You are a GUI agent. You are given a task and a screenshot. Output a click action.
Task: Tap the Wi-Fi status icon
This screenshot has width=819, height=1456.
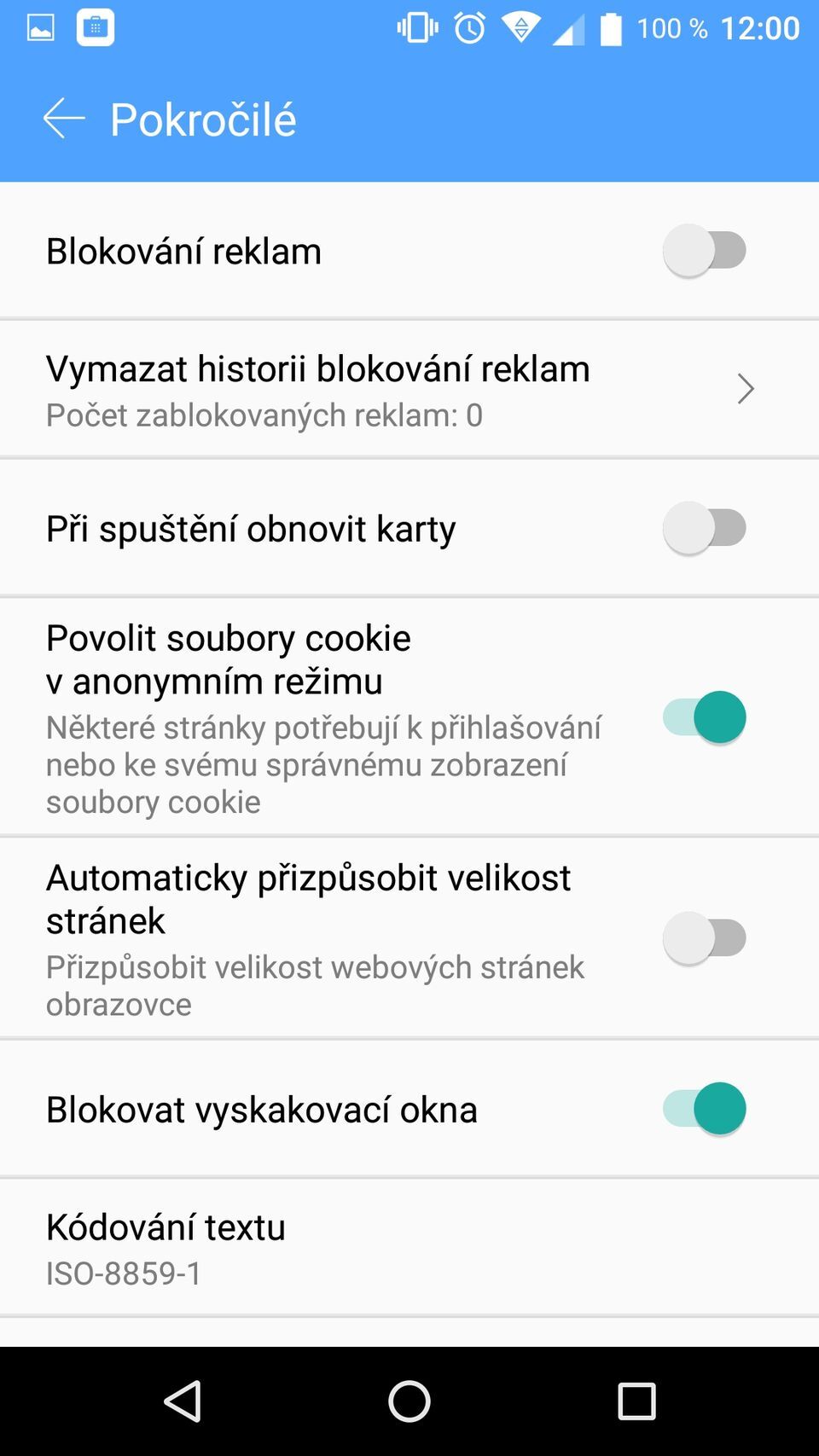(521, 27)
